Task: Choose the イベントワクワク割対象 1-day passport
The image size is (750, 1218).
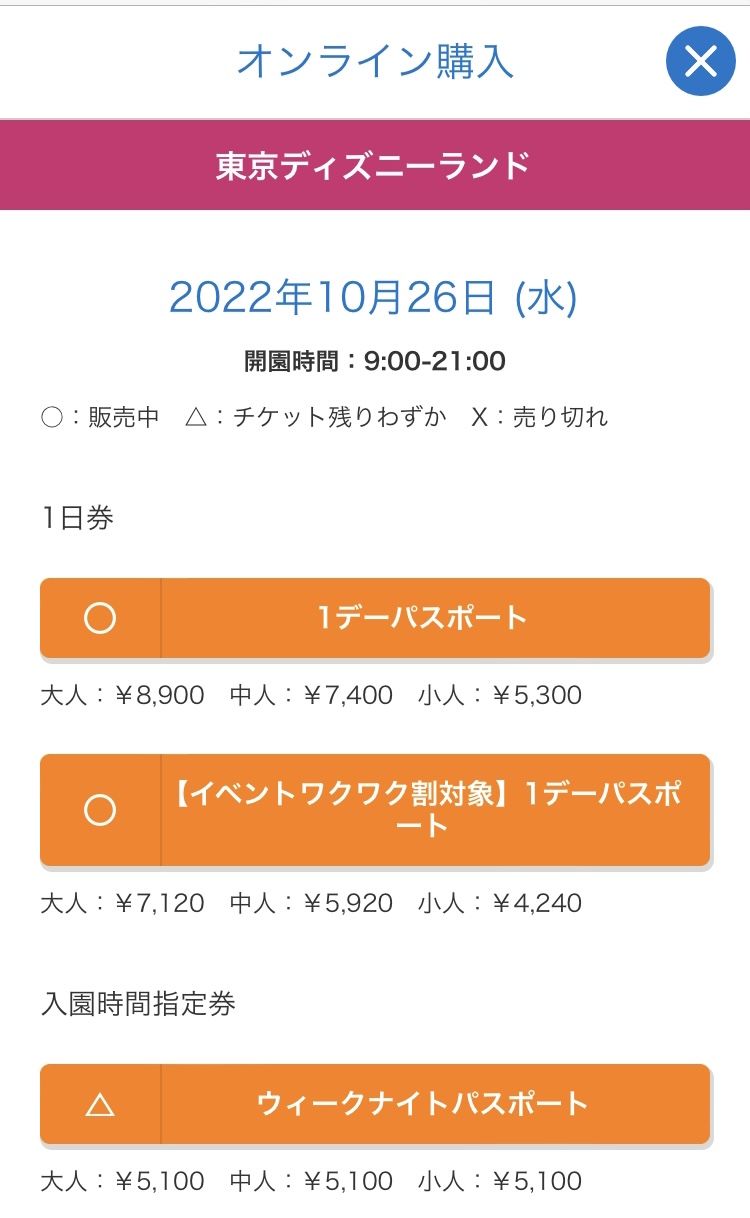Action: coord(375,810)
